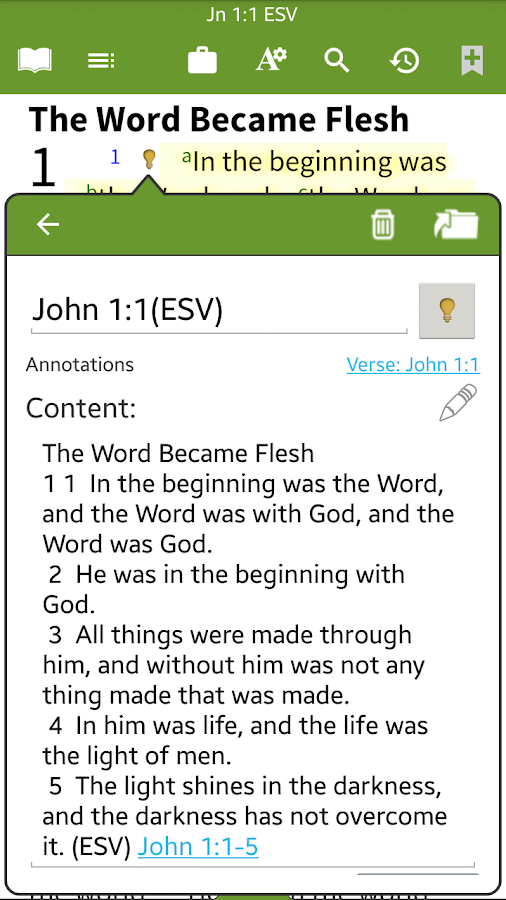Change the lightbulb annotation icon button
Screen dimensions: 506x900
tap(447, 311)
